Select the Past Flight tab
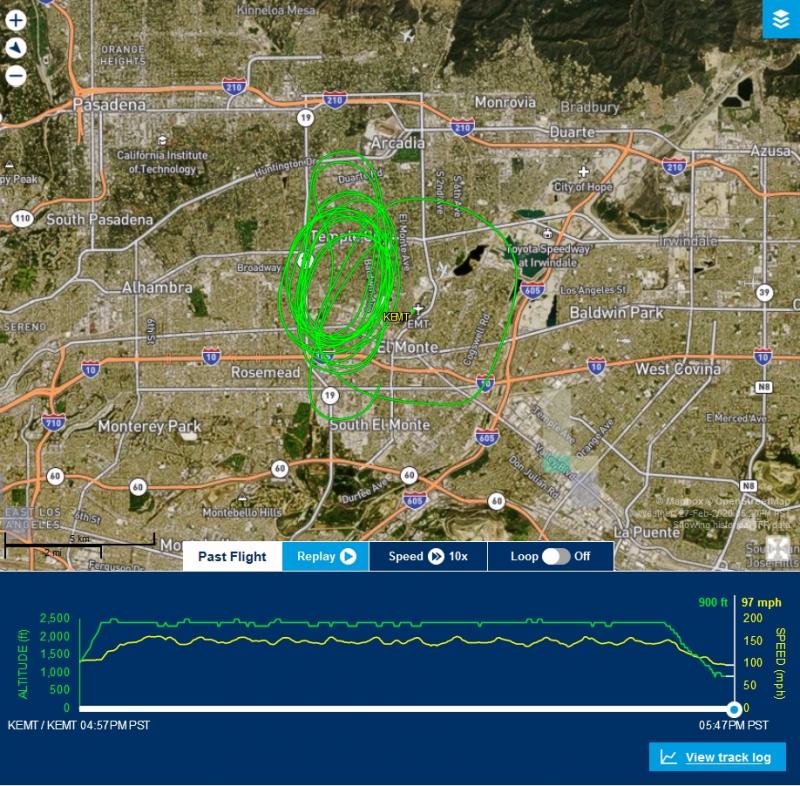Screen dimensions: 800x786 tap(232, 556)
